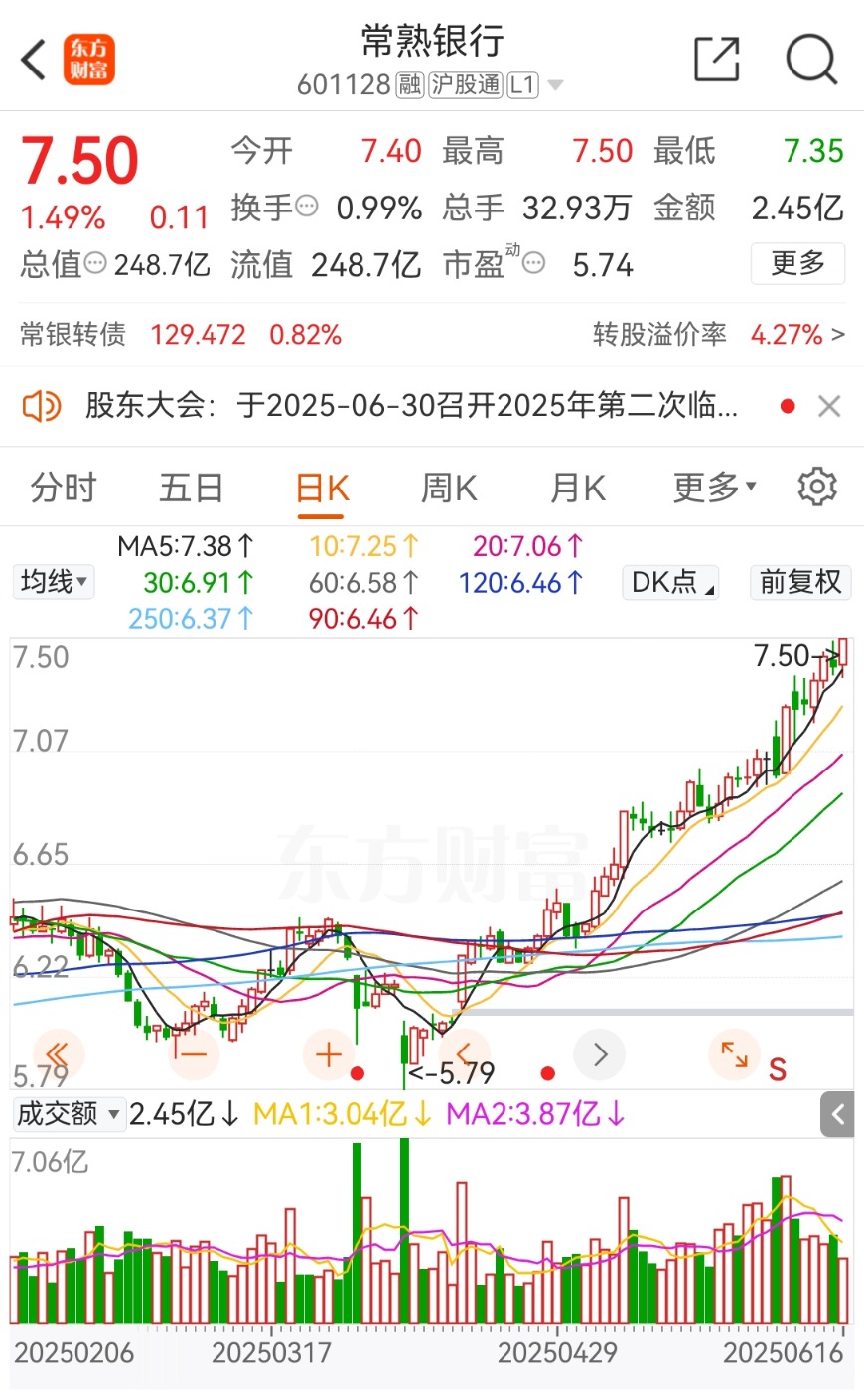Tap the back arrow at top left
This screenshot has height=1400, width=864.
[x=32, y=60]
